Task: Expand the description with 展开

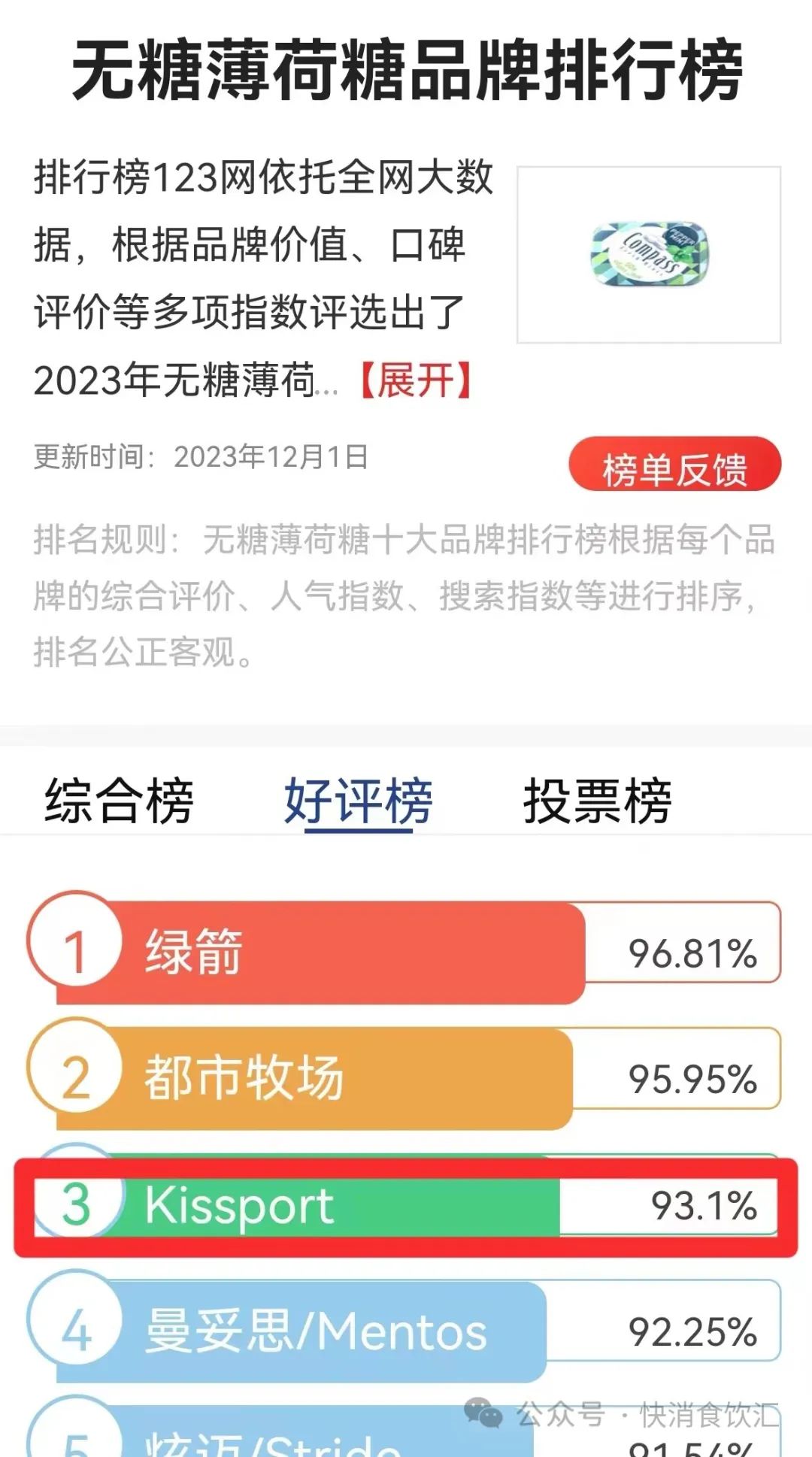Action: pyautogui.click(x=416, y=380)
